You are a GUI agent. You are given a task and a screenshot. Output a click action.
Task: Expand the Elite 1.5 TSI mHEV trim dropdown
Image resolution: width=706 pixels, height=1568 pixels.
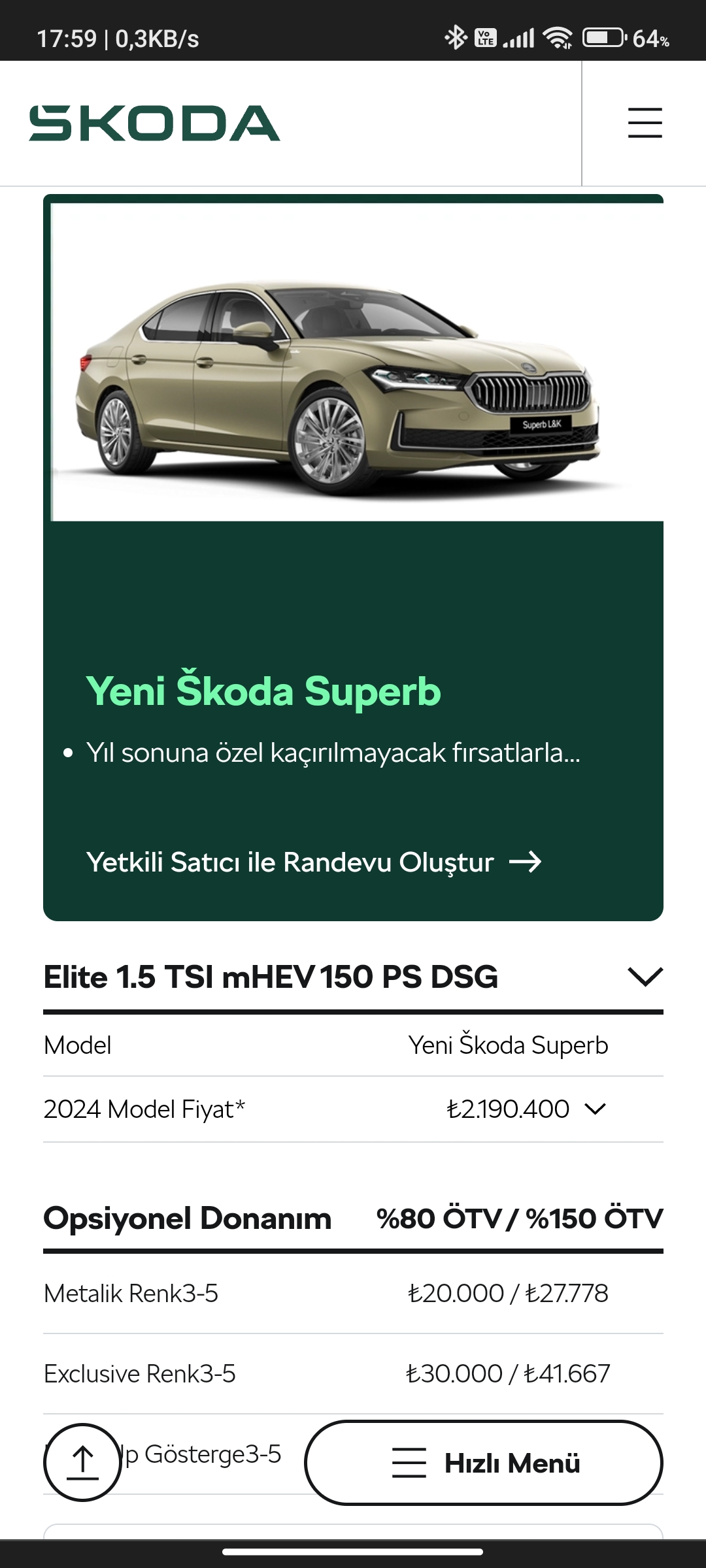pyautogui.click(x=645, y=977)
